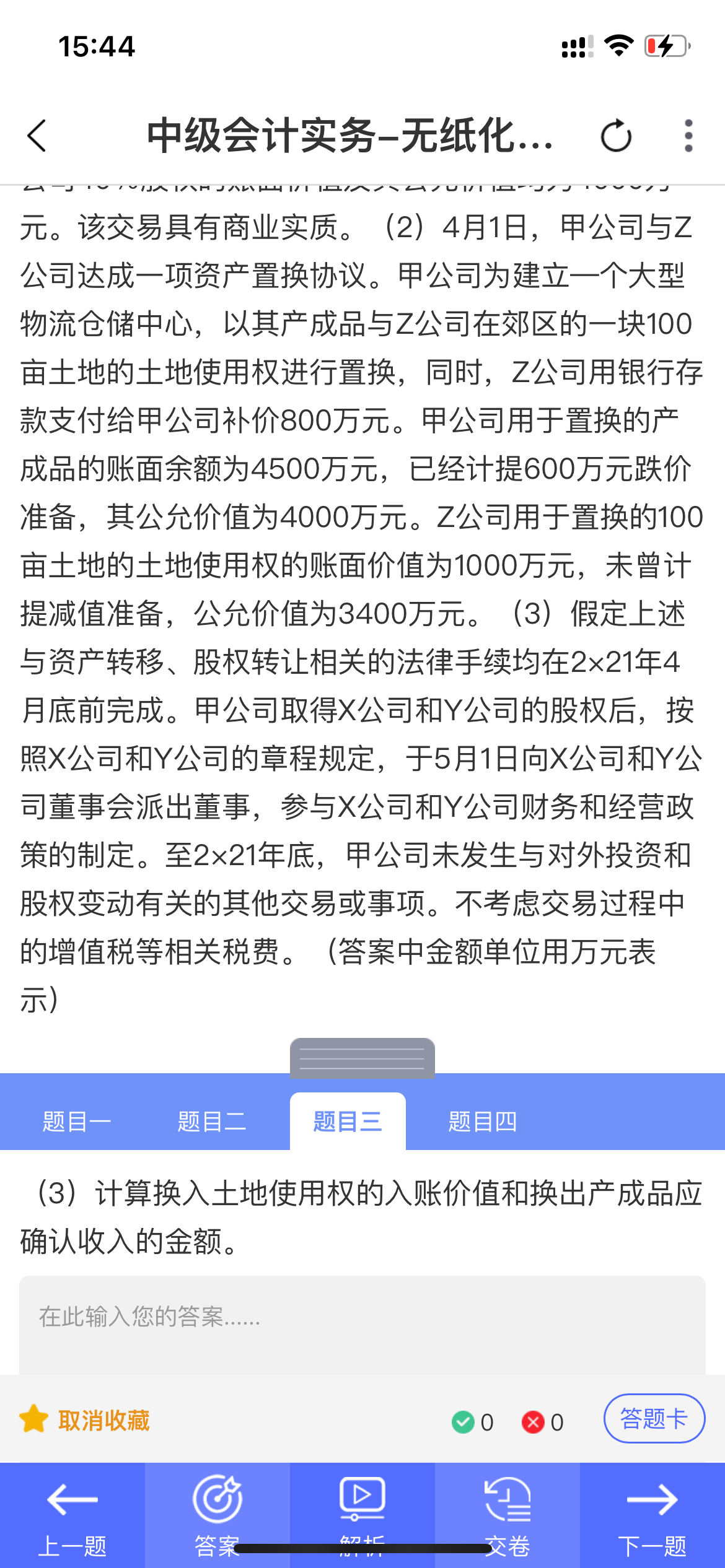This screenshot has height=1568, width=725.
Task: Select the 题目三 tab
Action: click(348, 1122)
